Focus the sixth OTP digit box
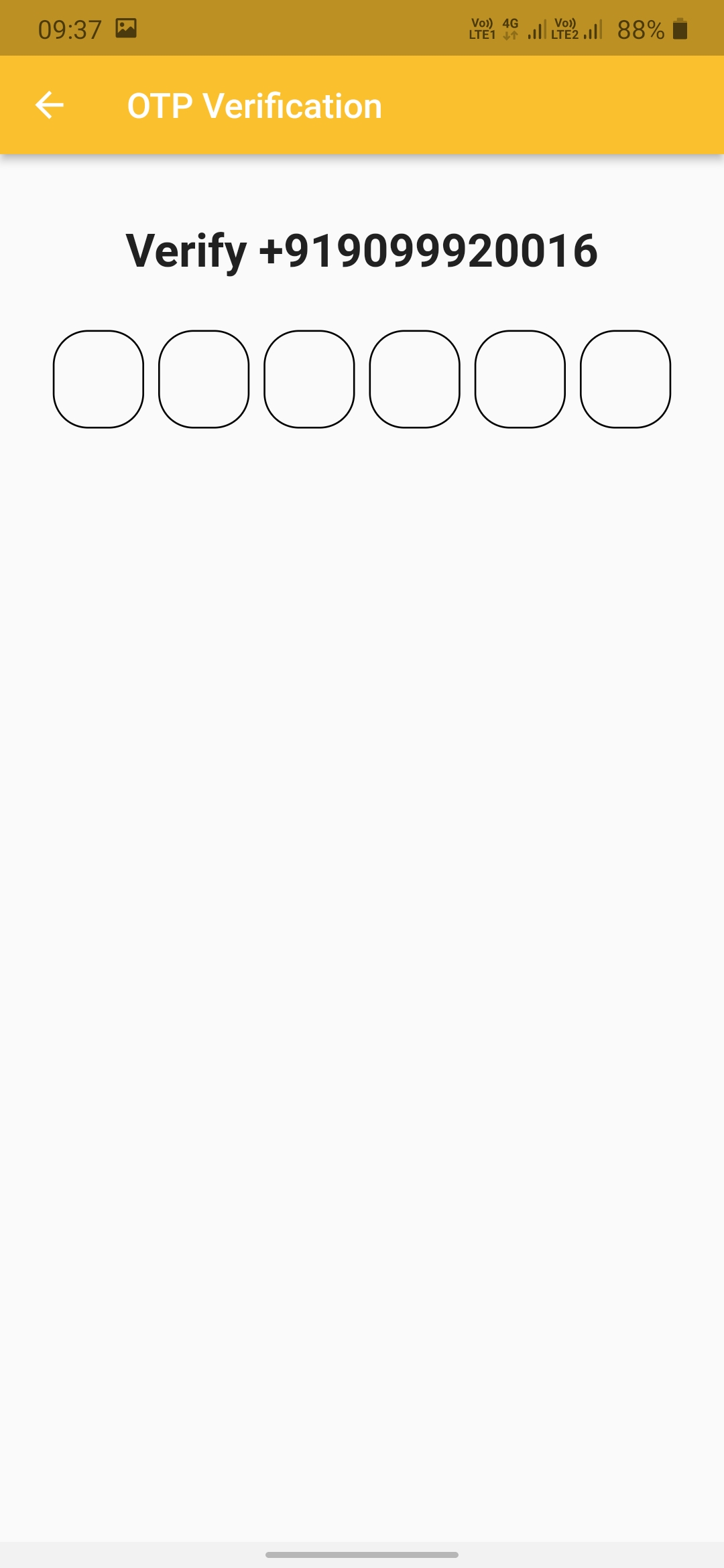The image size is (724, 1568). [x=625, y=379]
